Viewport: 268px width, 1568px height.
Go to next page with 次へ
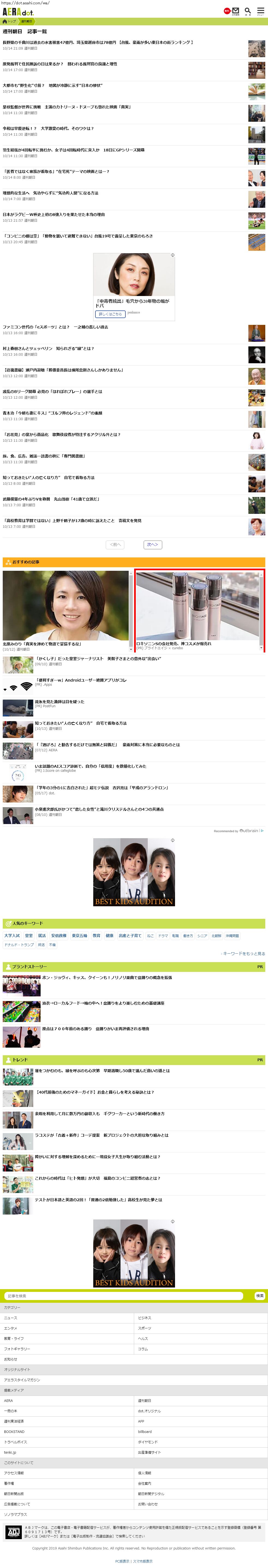coord(152,544)
